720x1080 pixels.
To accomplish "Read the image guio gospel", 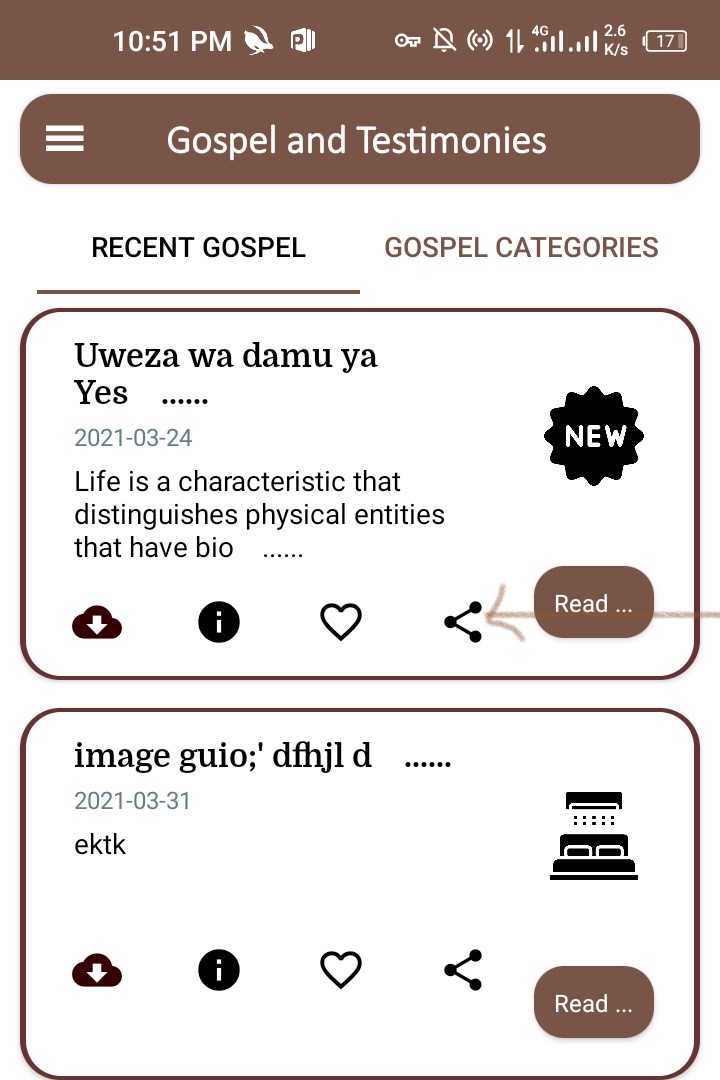I will tap(593, 1003).
